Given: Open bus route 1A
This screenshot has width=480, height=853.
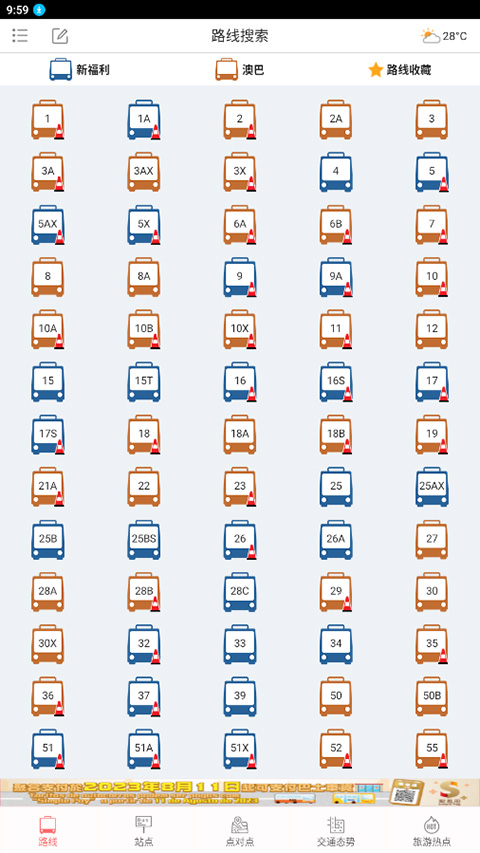Looking at the screenshot, I should pyautogui.click(x=144, y=119).
